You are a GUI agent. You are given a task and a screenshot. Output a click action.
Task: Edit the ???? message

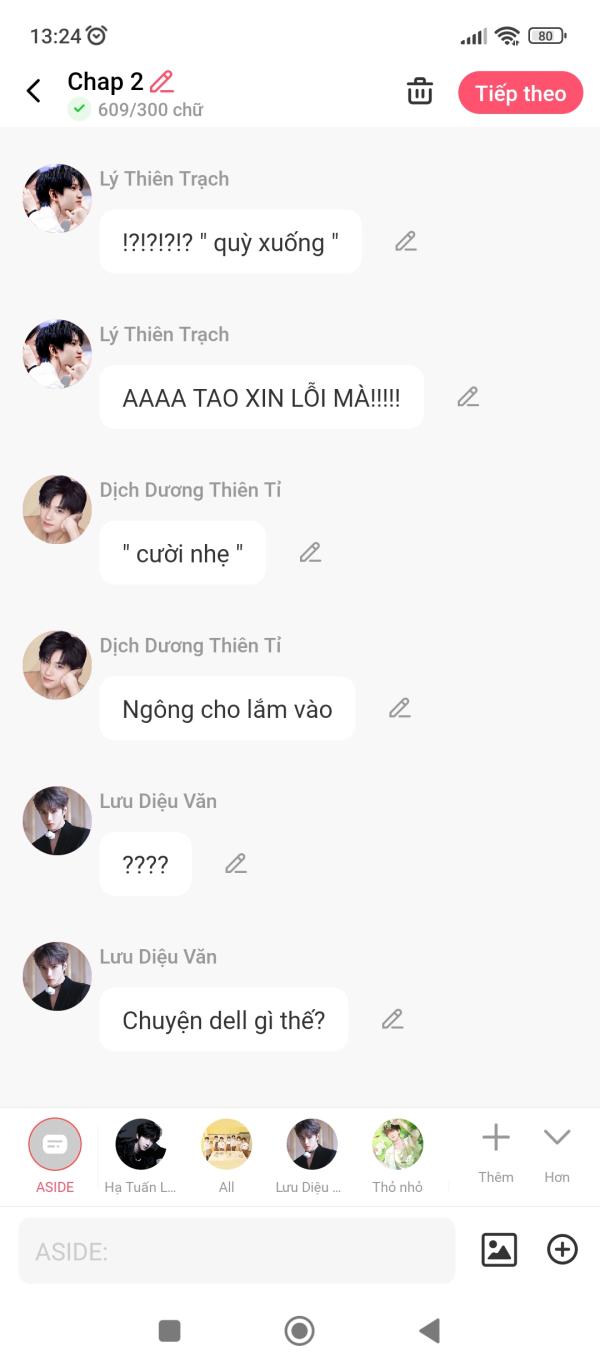tap(236, 864)
